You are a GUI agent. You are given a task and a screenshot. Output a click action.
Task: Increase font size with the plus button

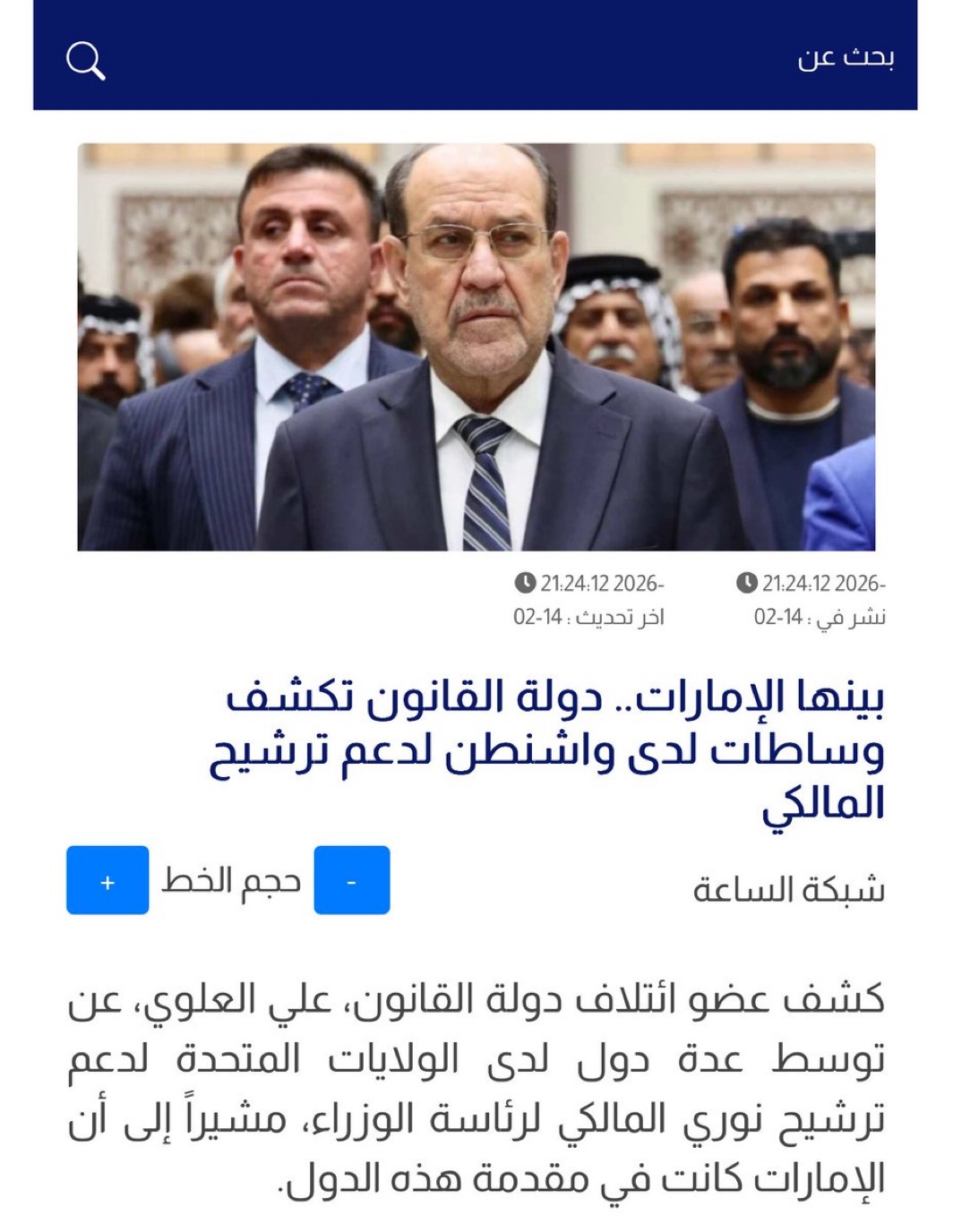[107, 881]
